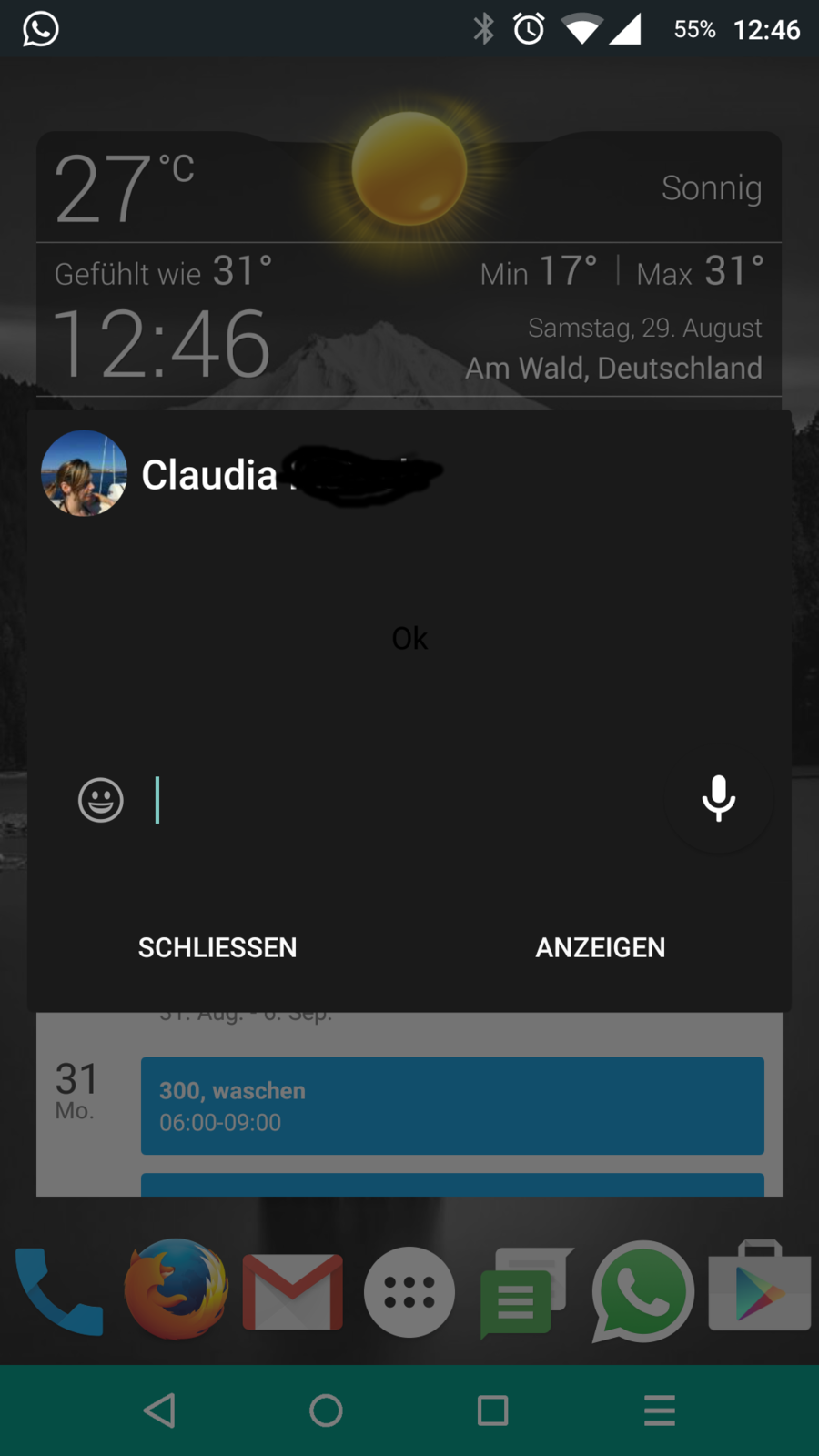Open the Firefox browser
The height and width of the screenshot is (1456, 819).
coord(176,1289)
